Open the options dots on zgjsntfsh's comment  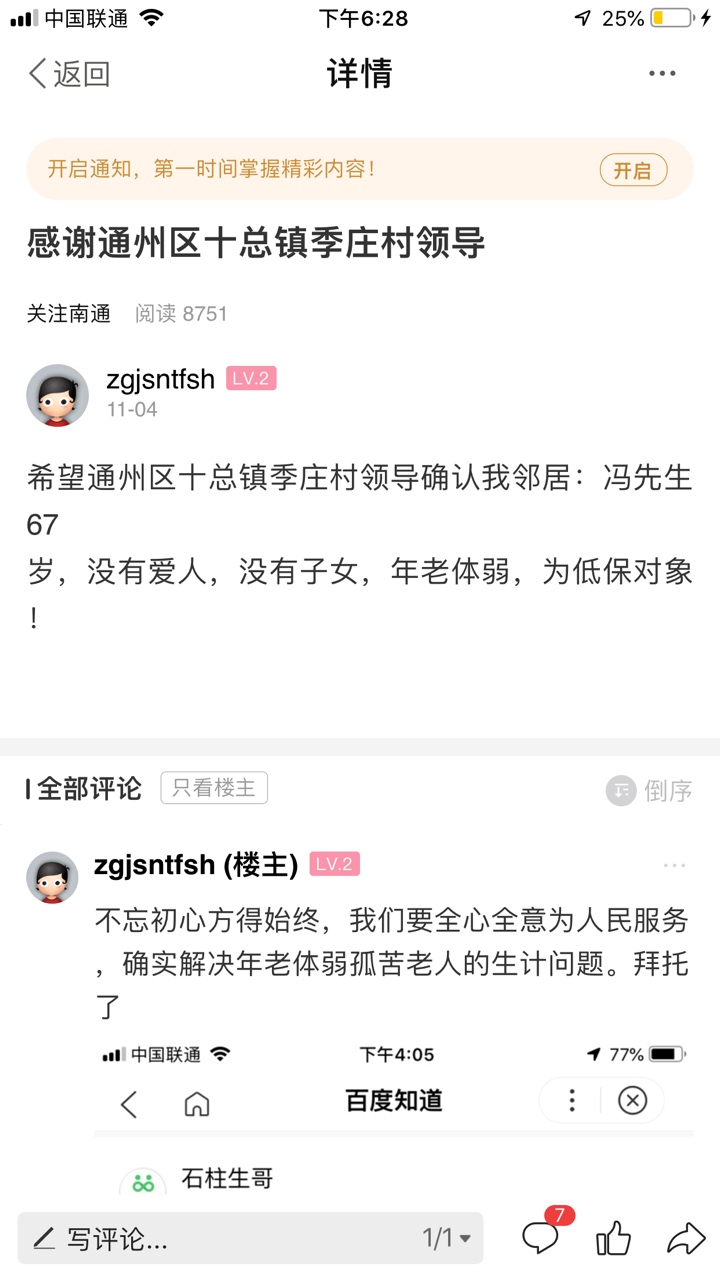(674, 865)
